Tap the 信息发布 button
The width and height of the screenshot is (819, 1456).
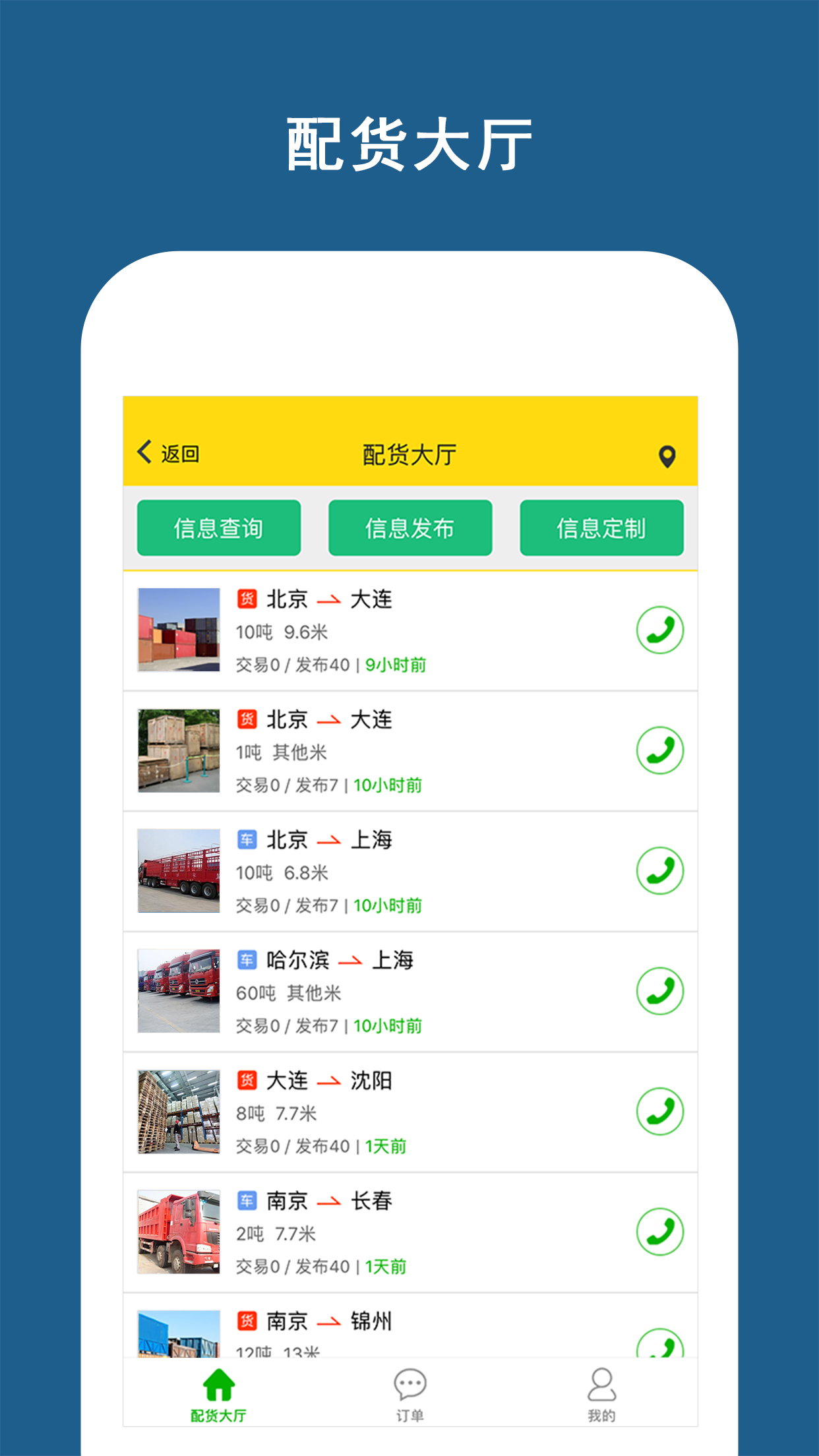coord(409,527)
